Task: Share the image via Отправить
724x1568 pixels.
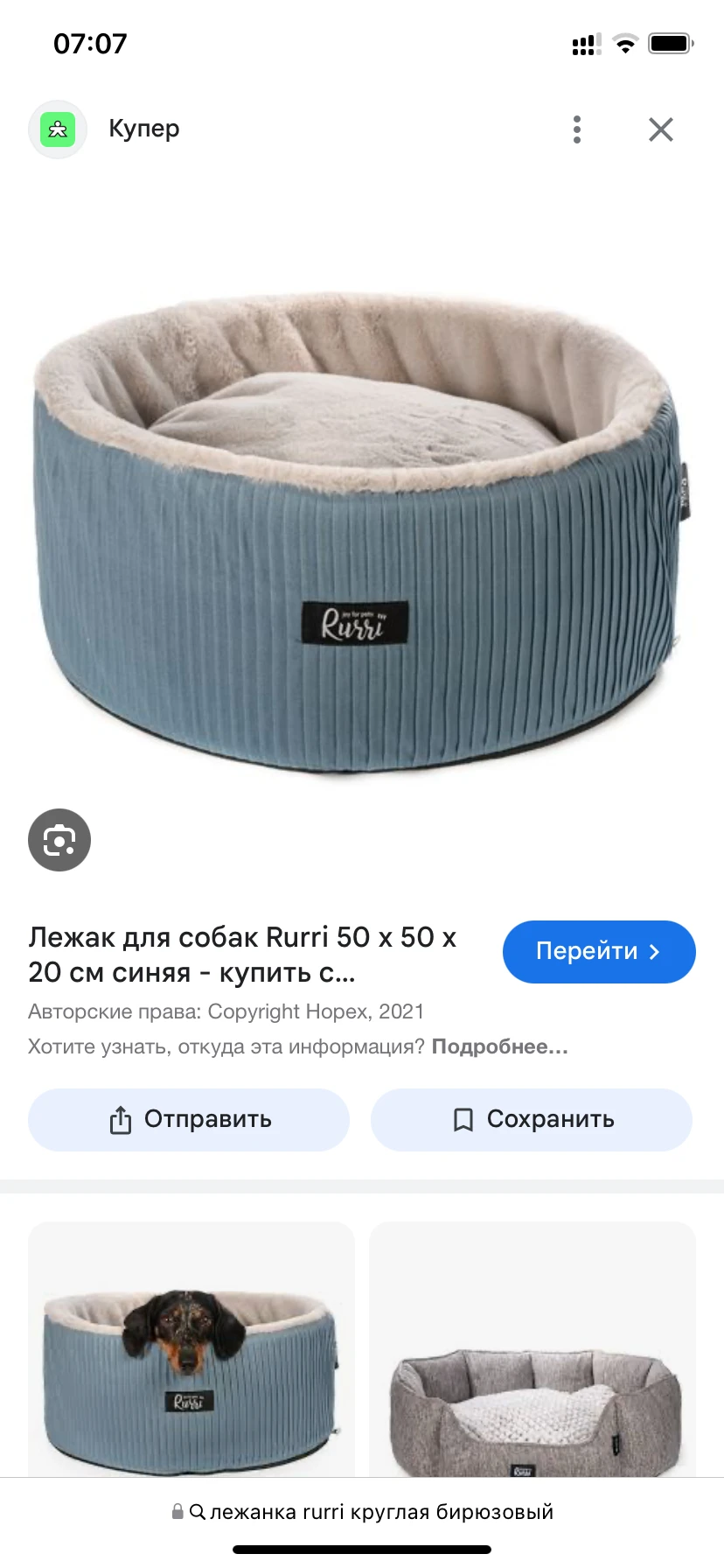Action: point(189,1119)
